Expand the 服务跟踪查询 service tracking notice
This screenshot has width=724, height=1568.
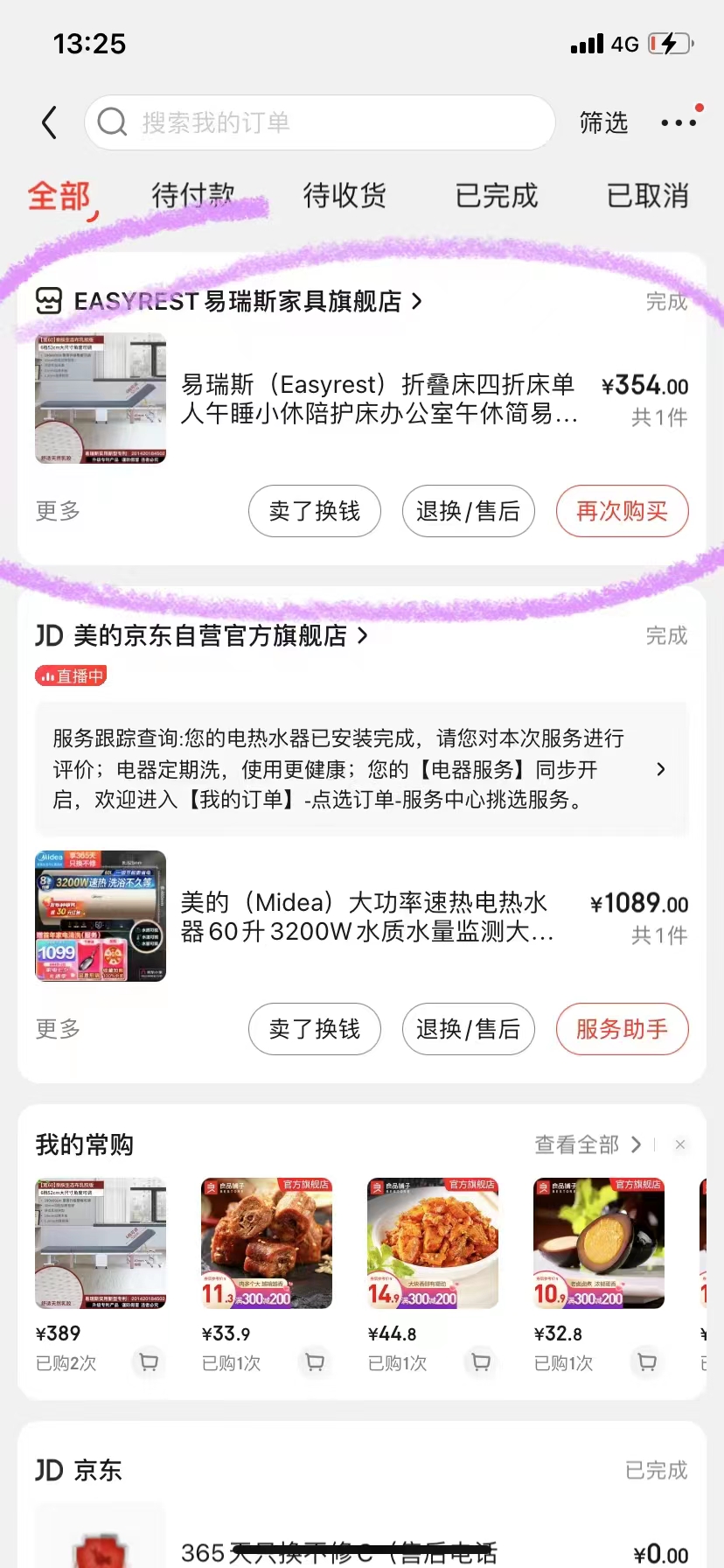(x=362, y=769)
